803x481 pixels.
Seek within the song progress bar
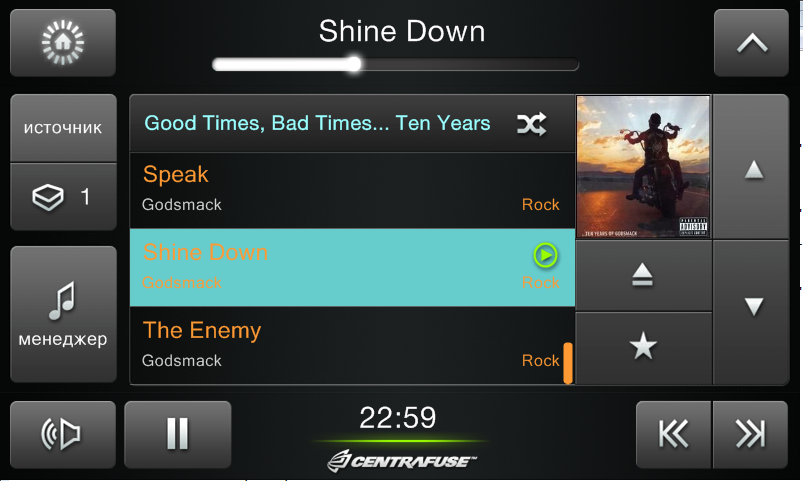[396, 65]
